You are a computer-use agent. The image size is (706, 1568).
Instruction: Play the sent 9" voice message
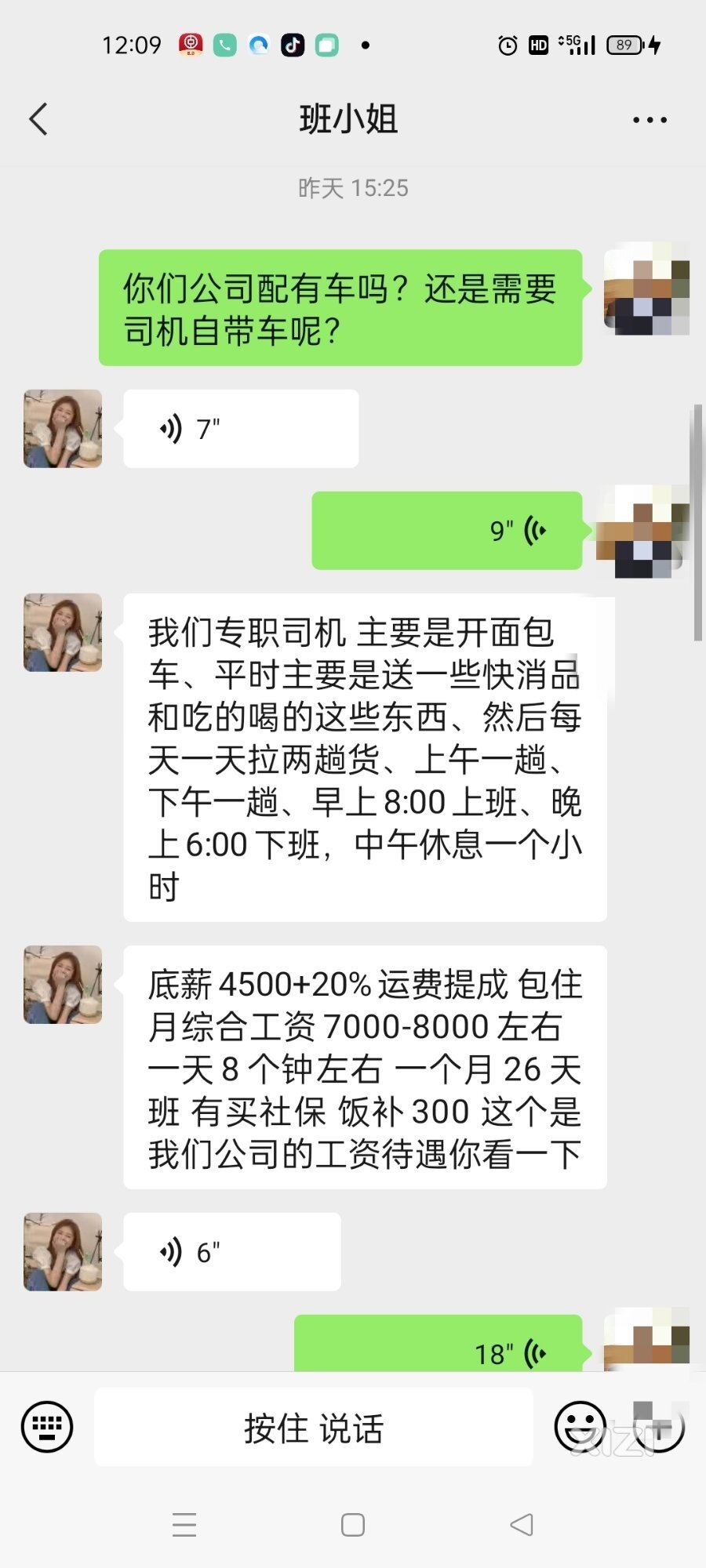(446, 531)
